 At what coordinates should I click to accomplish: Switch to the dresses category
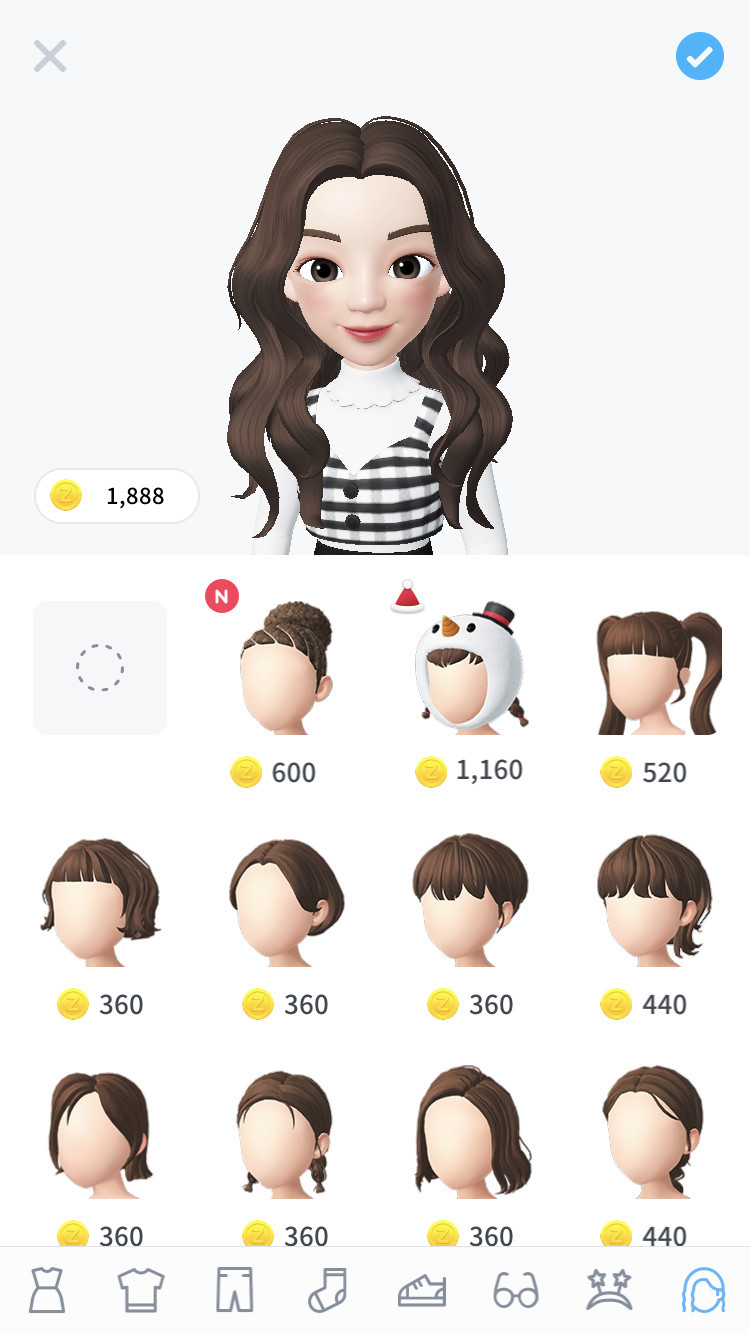coord(47,1290)
